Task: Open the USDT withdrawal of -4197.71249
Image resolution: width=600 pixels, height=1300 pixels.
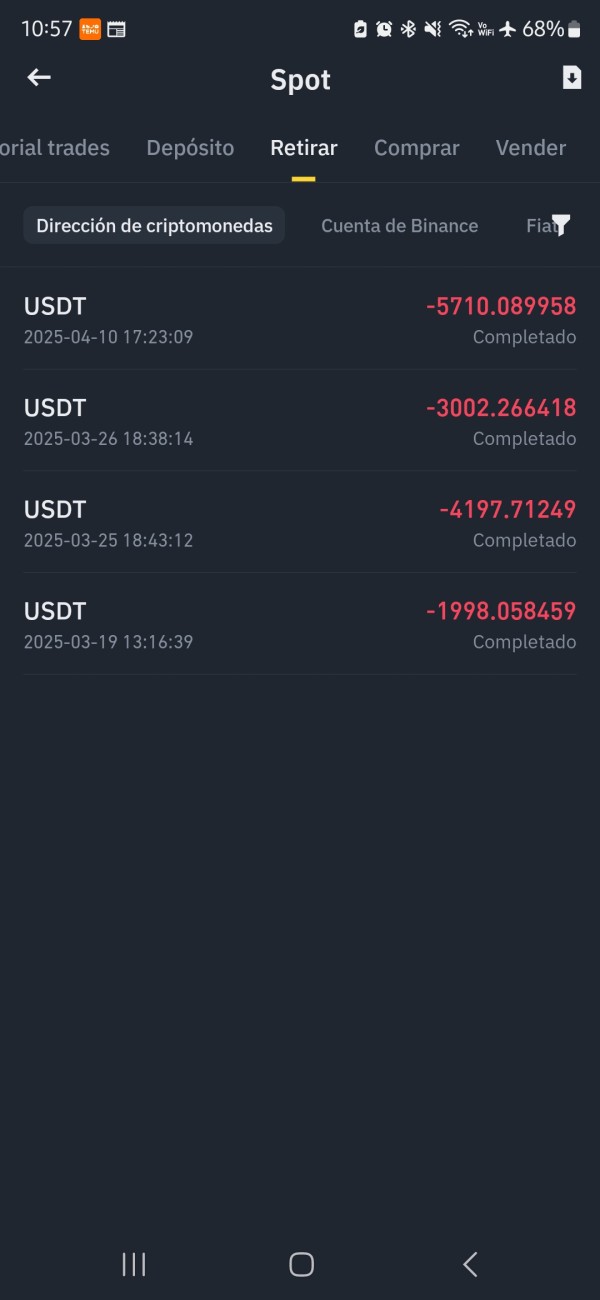Action: [x=300, y=523]
